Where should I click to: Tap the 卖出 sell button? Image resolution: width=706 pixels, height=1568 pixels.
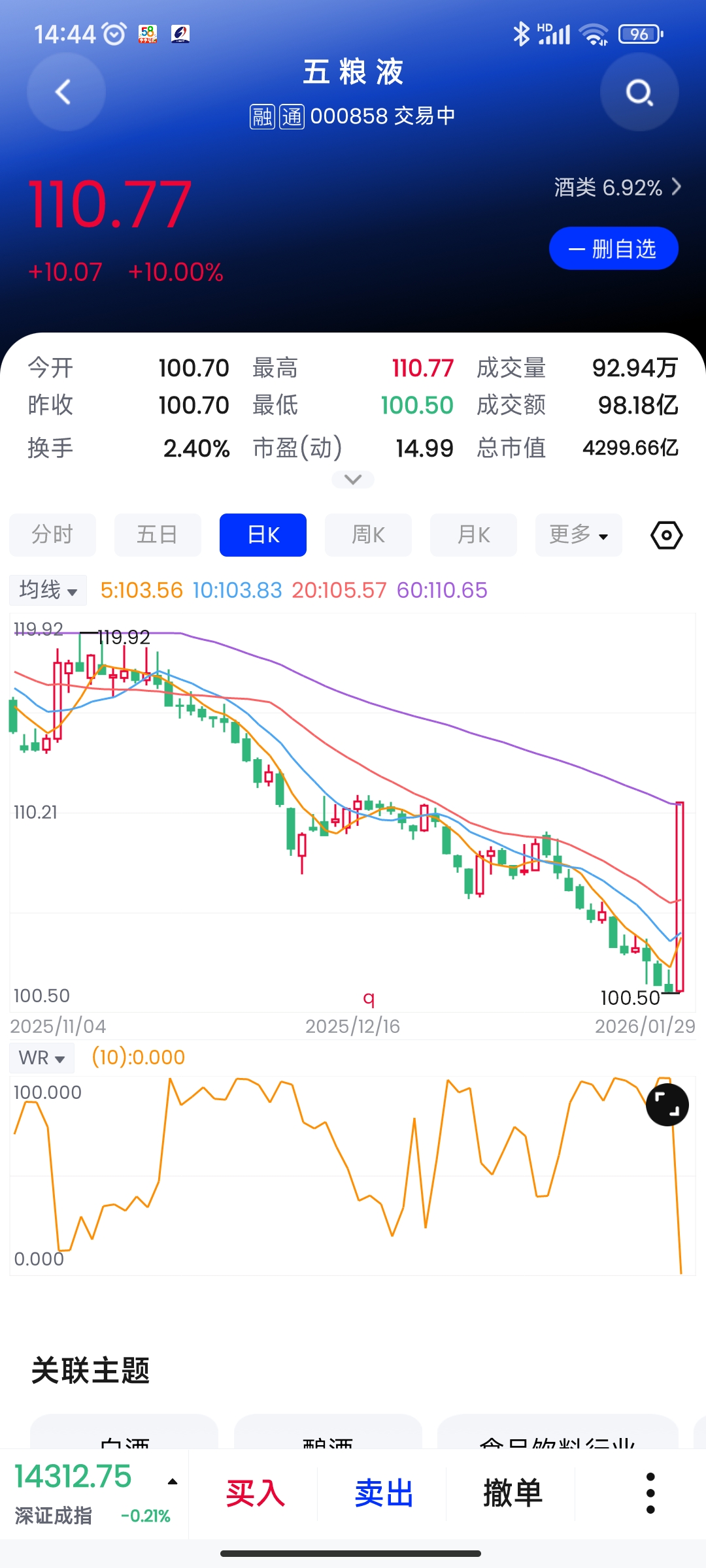point(384,1493)
